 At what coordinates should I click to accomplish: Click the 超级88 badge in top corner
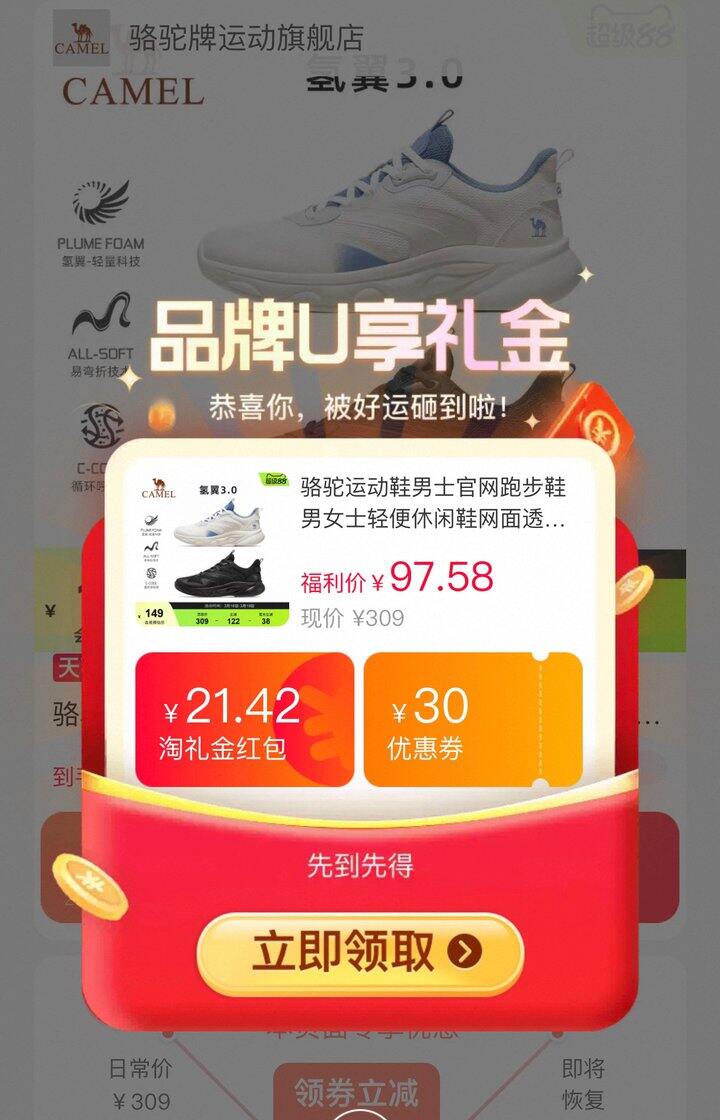[630, 30]
